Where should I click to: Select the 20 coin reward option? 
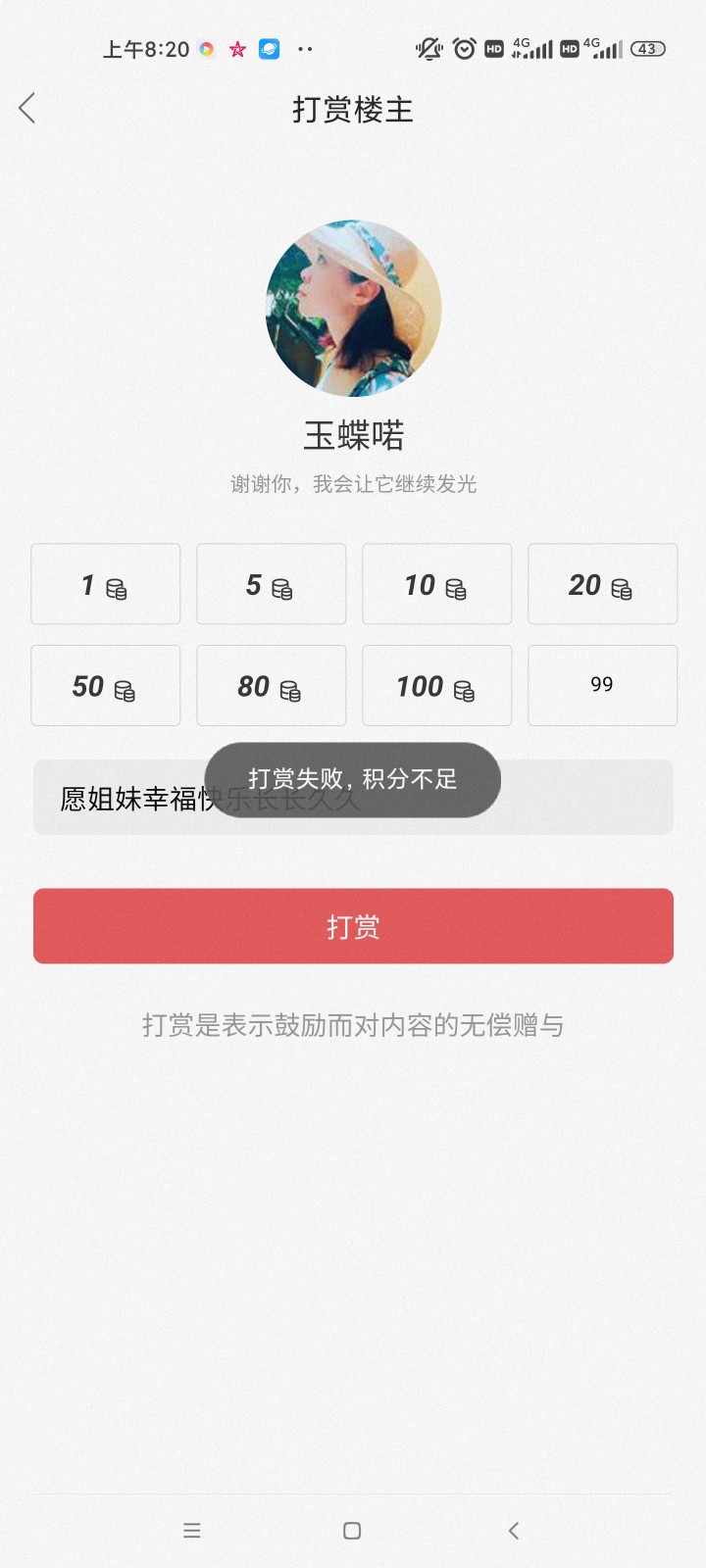coord(602,585)
